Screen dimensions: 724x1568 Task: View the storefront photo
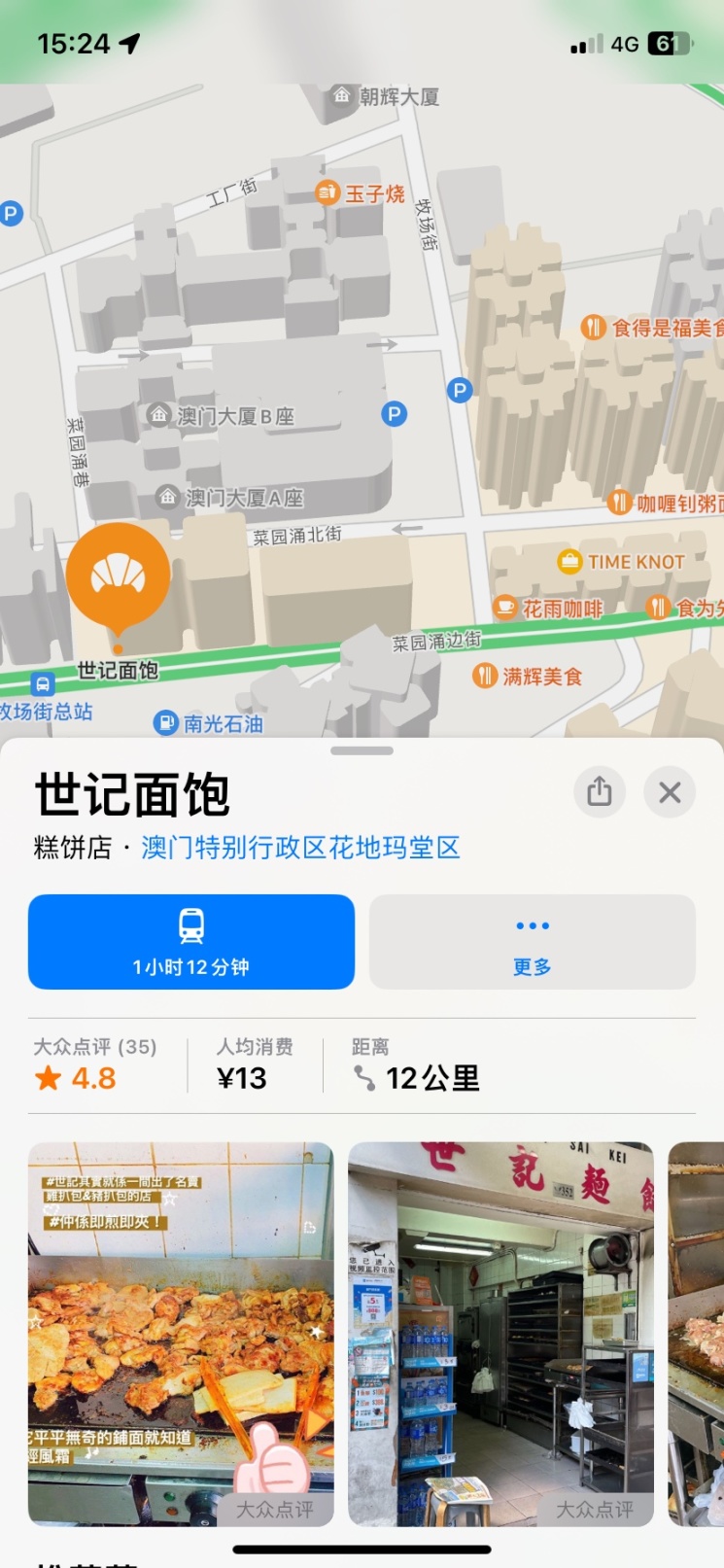(500, 1332)
